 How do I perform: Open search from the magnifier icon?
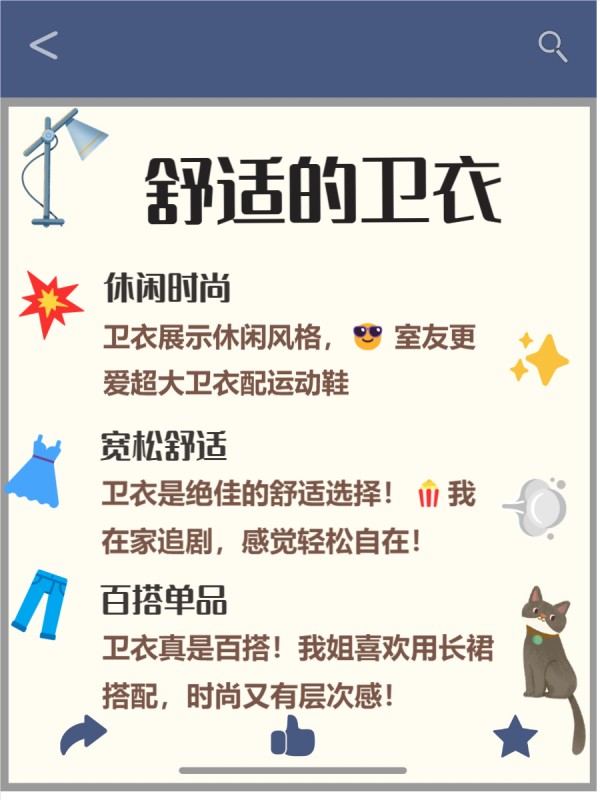click(x=552, y=46)
